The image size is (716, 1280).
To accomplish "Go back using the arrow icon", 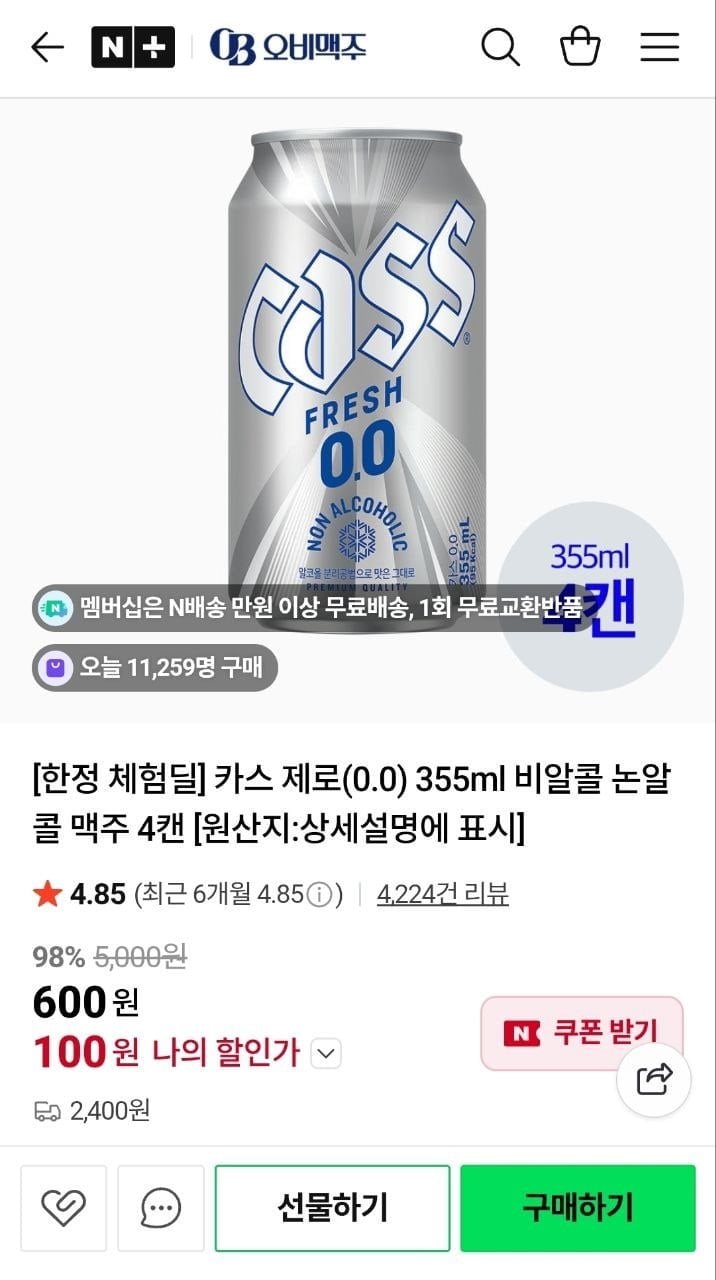I will pos(47,47).
